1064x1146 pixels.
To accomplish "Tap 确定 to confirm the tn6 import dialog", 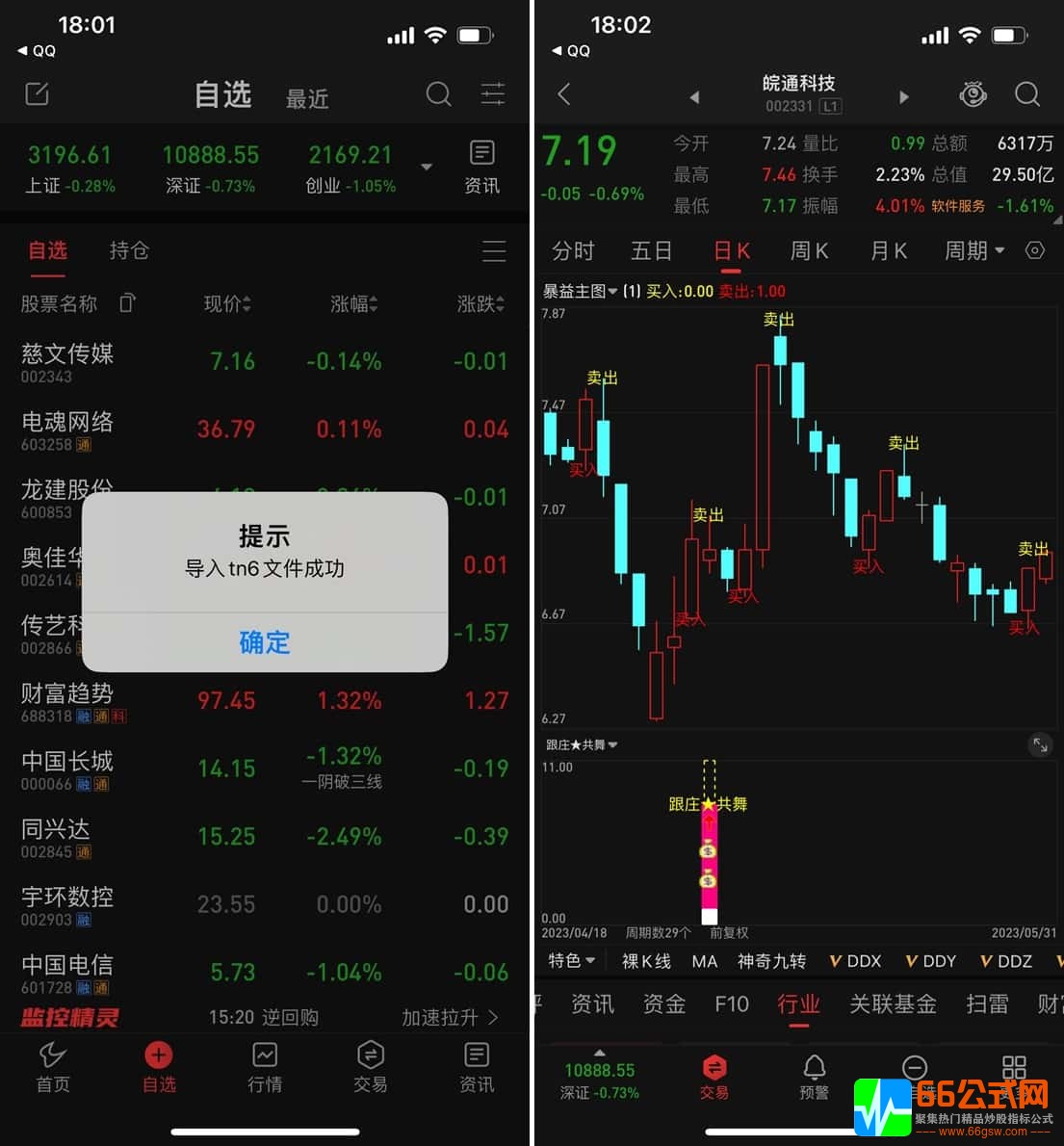I will coord(265,643).
